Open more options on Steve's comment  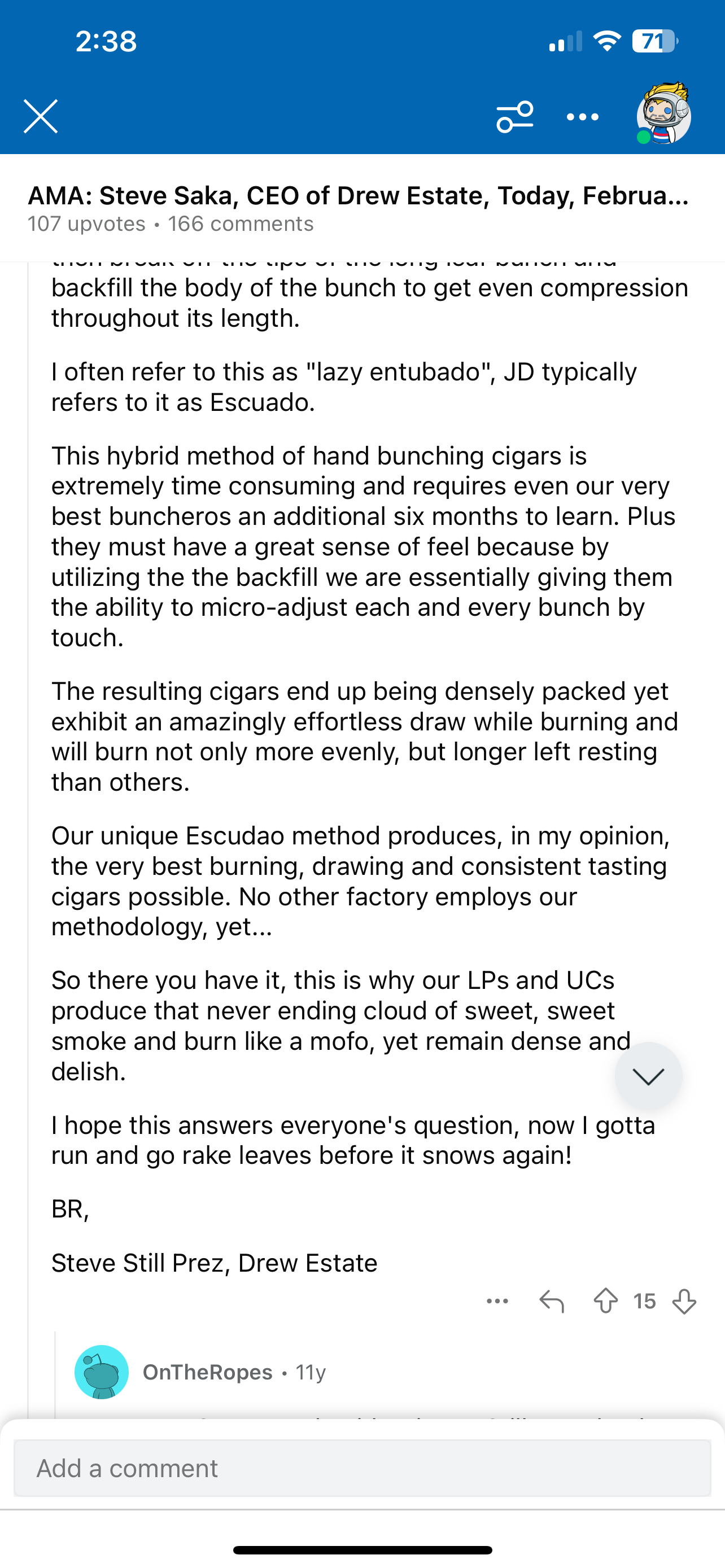497,1301
